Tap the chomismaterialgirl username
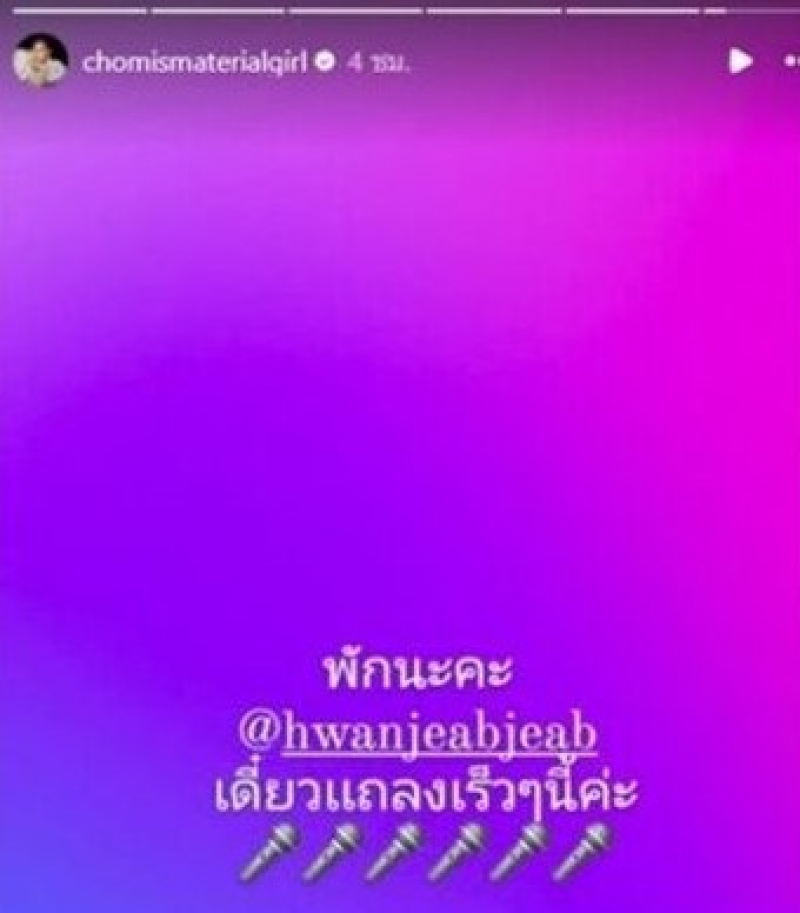 pyautogui.click(x=195, y=62)
